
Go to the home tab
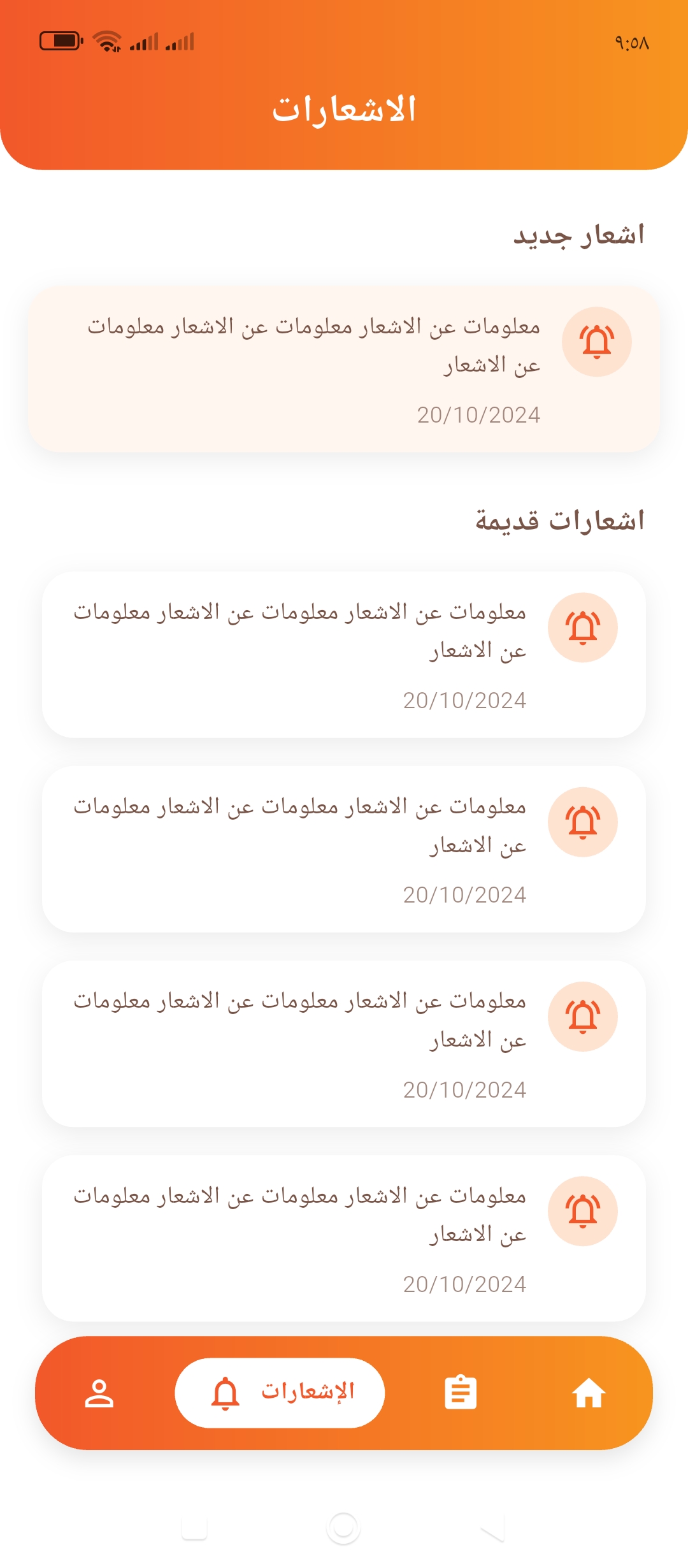(x=589, y=1393)
